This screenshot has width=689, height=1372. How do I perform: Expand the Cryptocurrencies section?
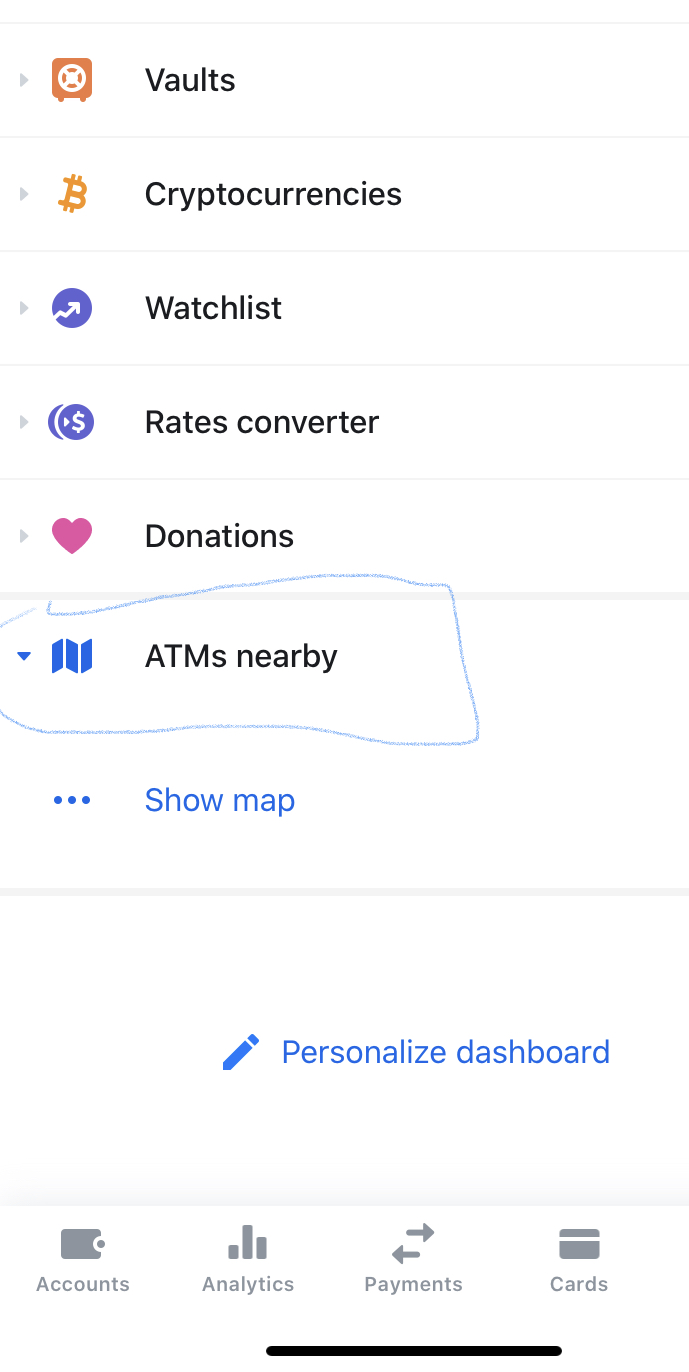click(x=344, y=194)
